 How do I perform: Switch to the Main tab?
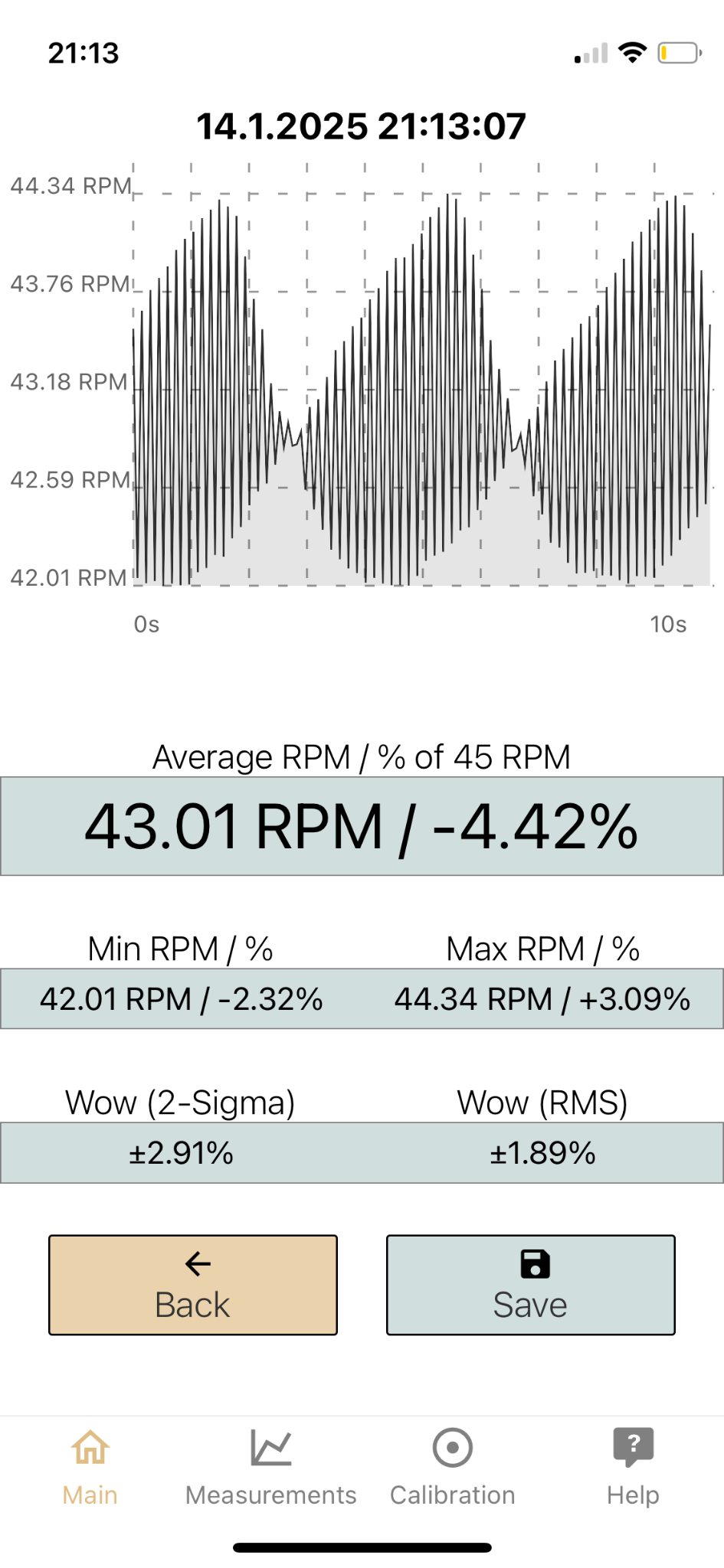[90, 1468]
